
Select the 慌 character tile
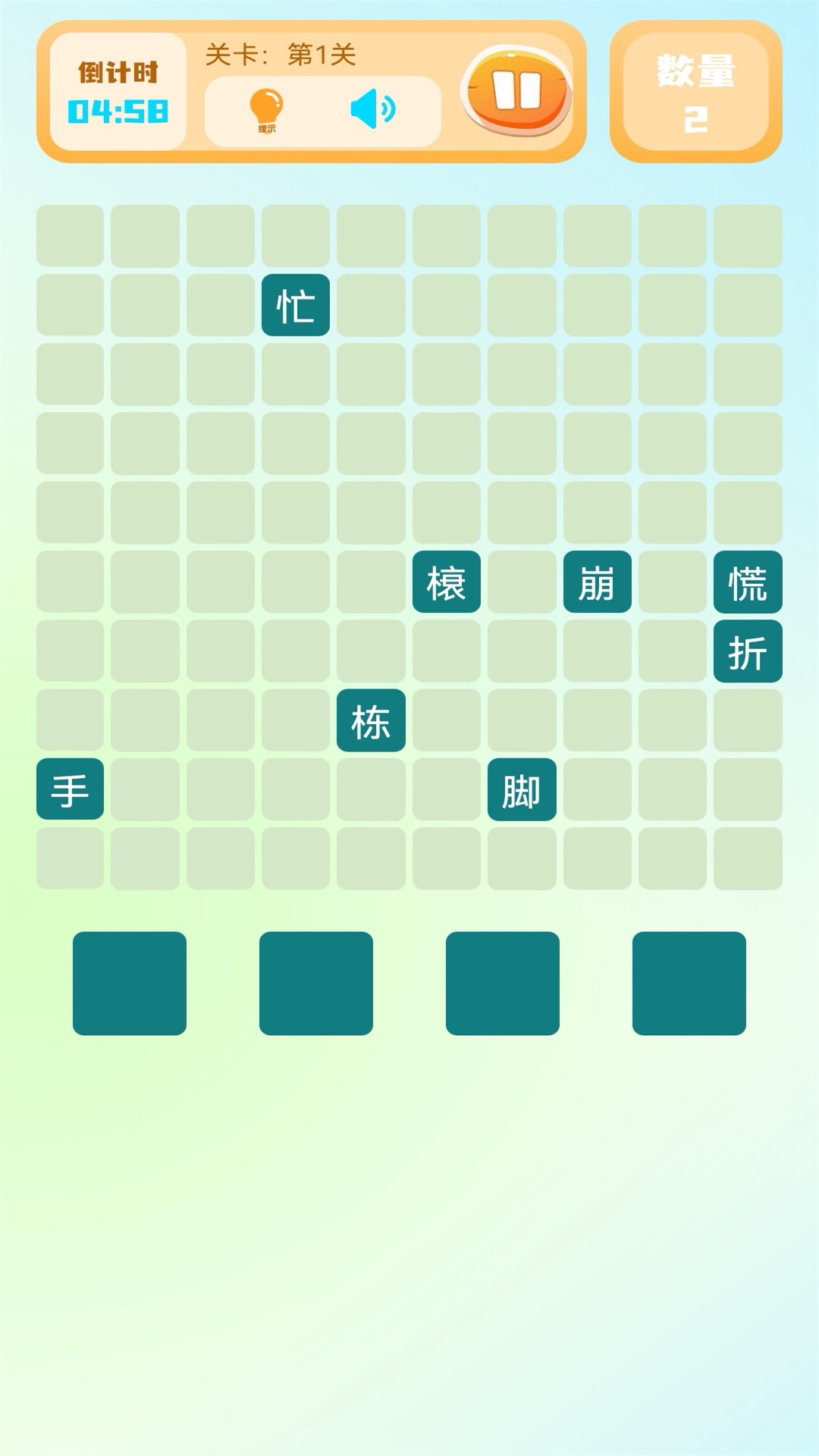click(x=747, y=582)
